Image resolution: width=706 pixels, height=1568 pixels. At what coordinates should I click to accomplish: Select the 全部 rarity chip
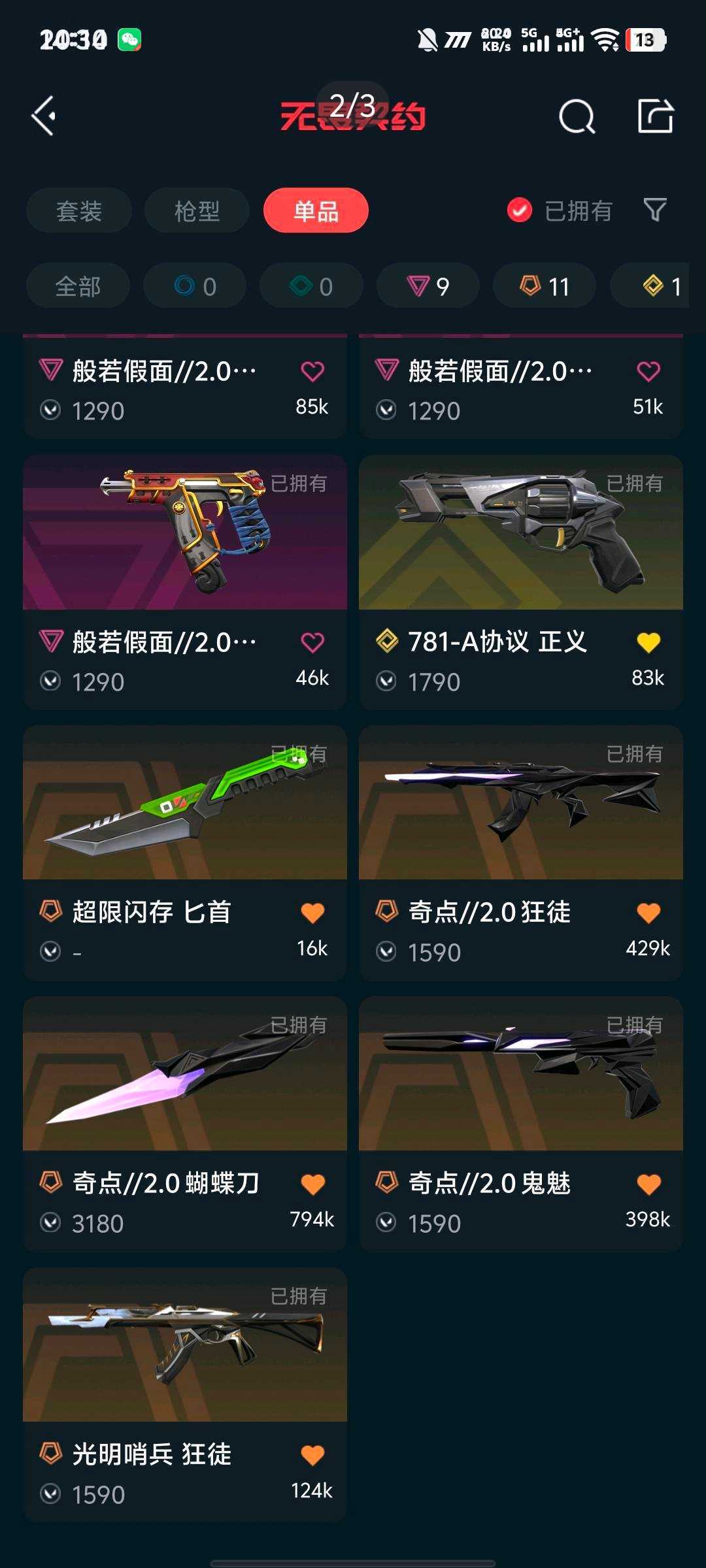[x=78, y=286]
